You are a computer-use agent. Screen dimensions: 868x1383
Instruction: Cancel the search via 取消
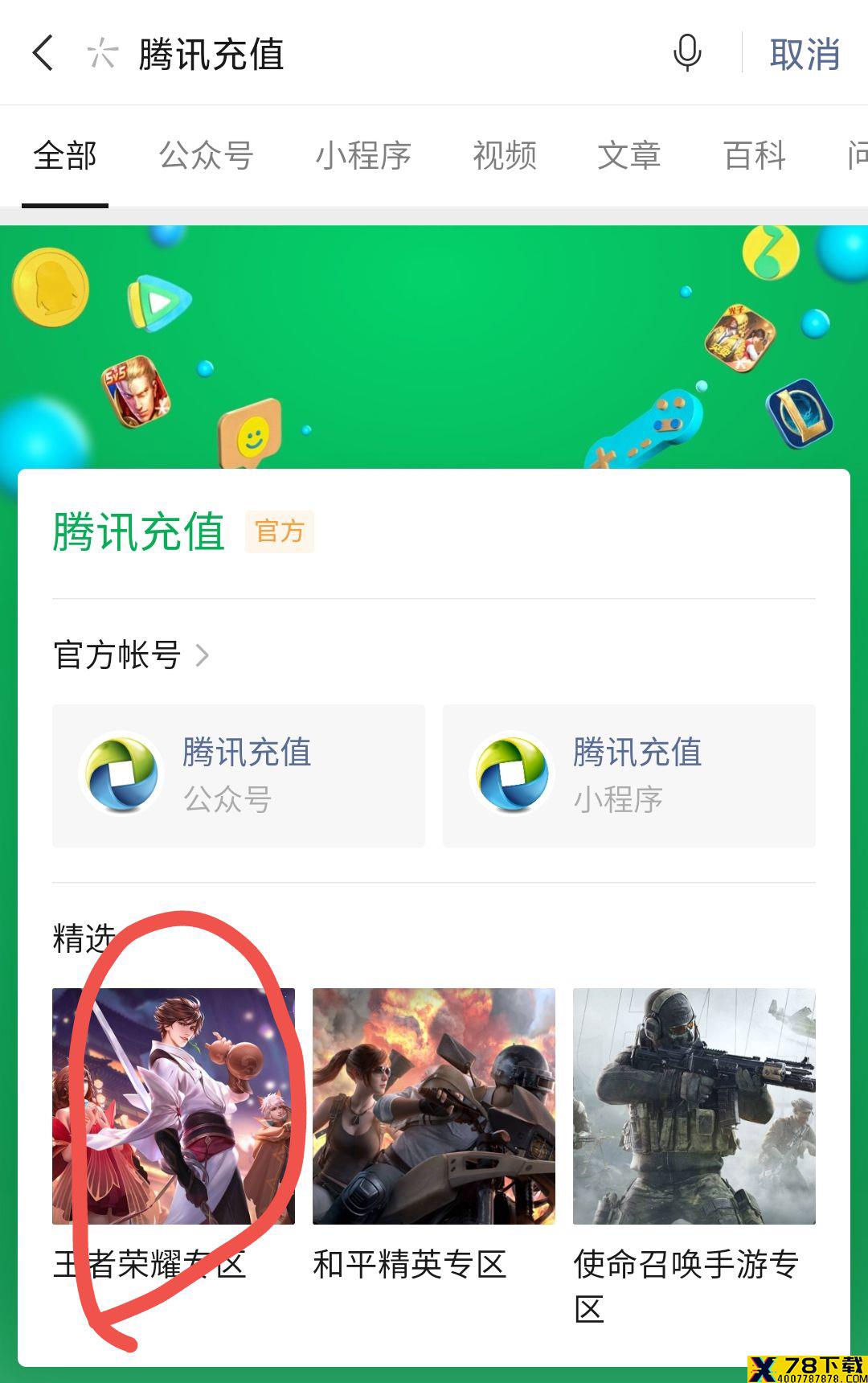[805, 55]
